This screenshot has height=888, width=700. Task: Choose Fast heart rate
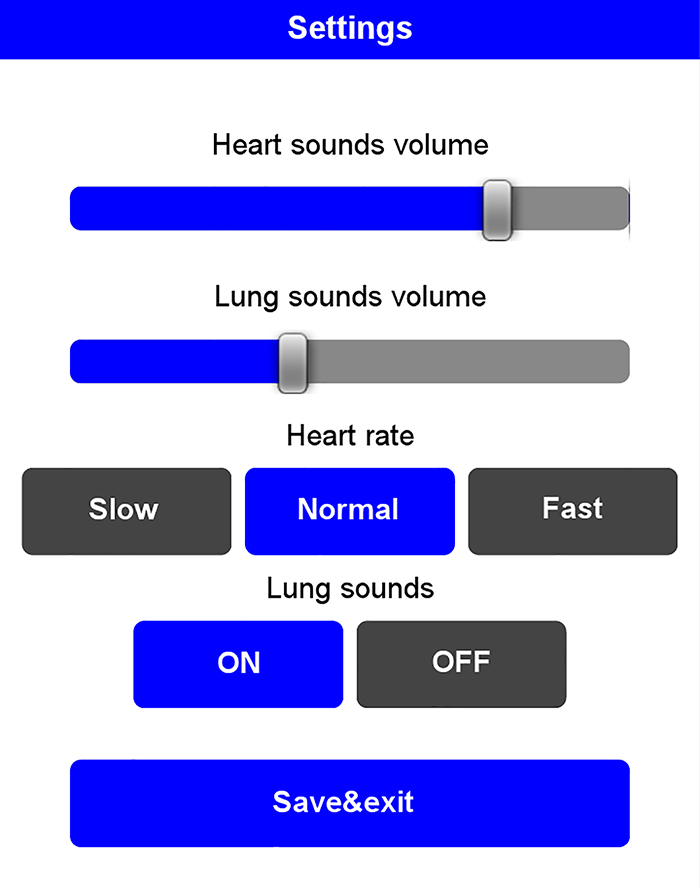point(572,510)
